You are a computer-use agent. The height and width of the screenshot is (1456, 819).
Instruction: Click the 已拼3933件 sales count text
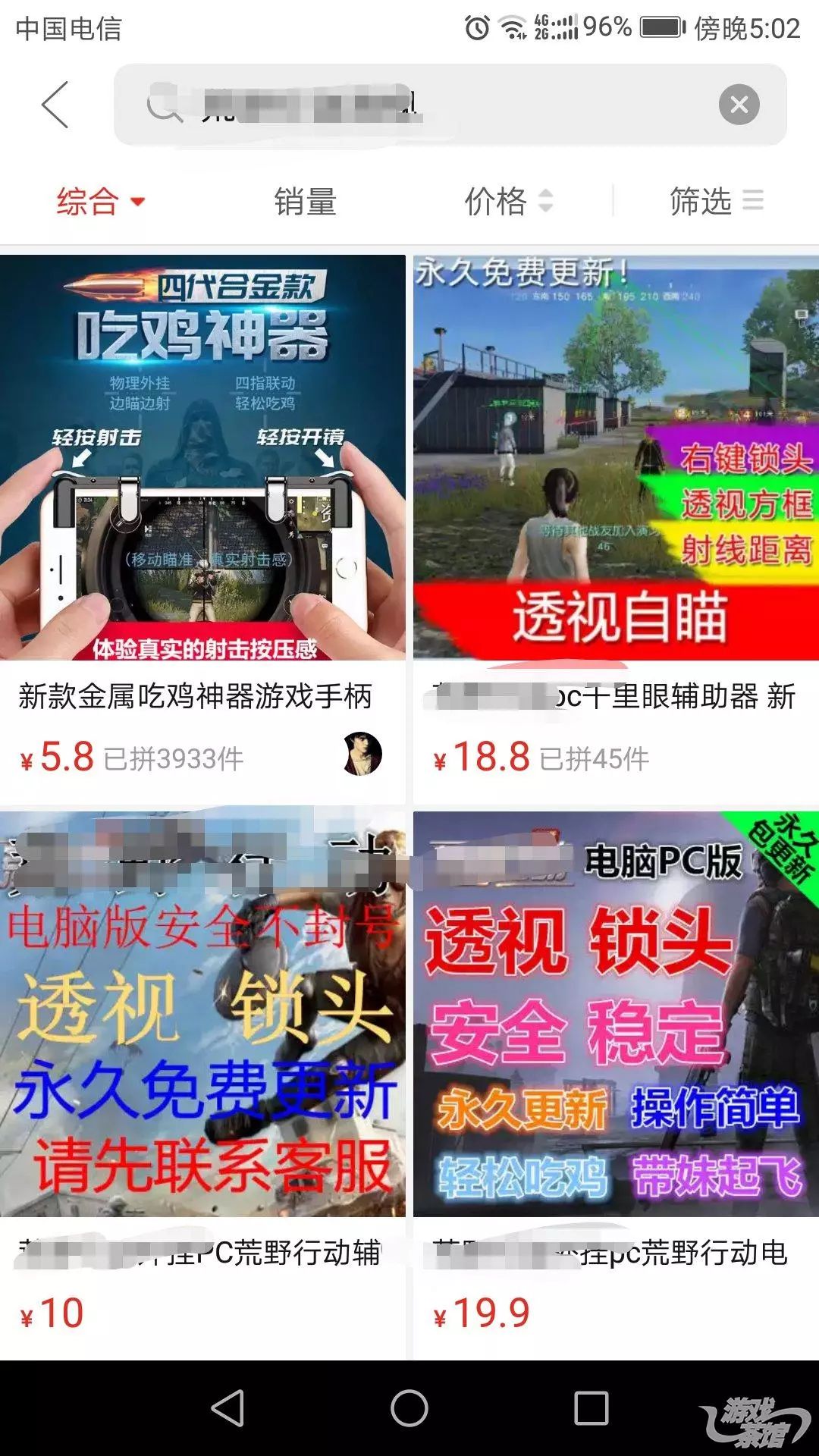tap(171, 757)
